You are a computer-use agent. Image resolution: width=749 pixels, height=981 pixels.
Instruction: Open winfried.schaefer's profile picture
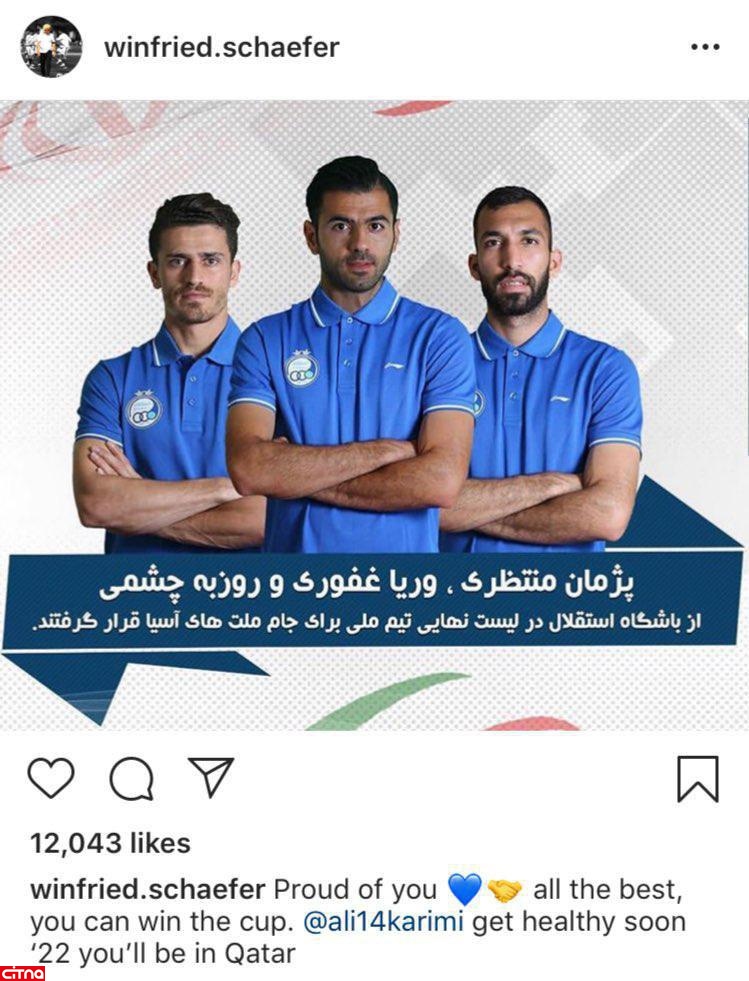point(51,47)
